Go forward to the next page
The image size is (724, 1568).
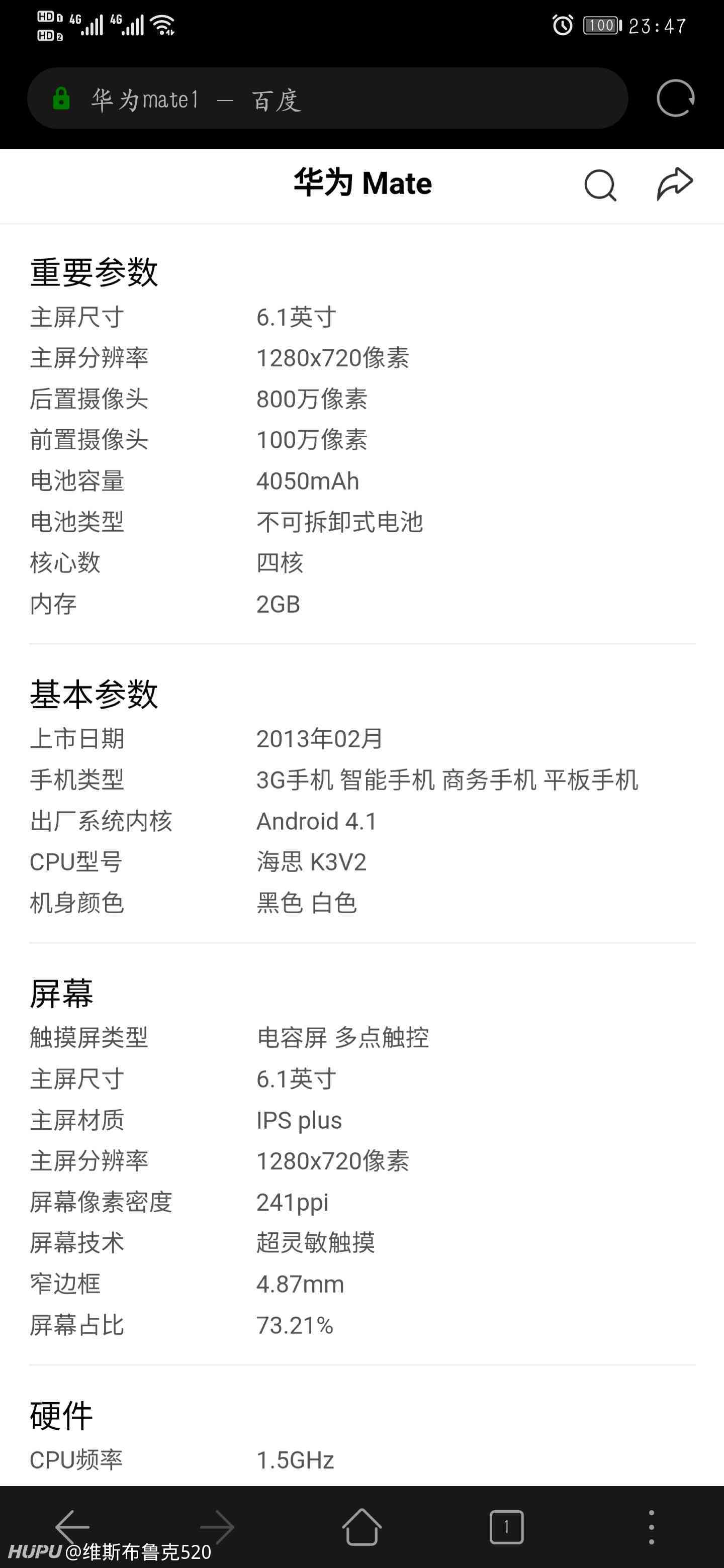[217, 1527]
